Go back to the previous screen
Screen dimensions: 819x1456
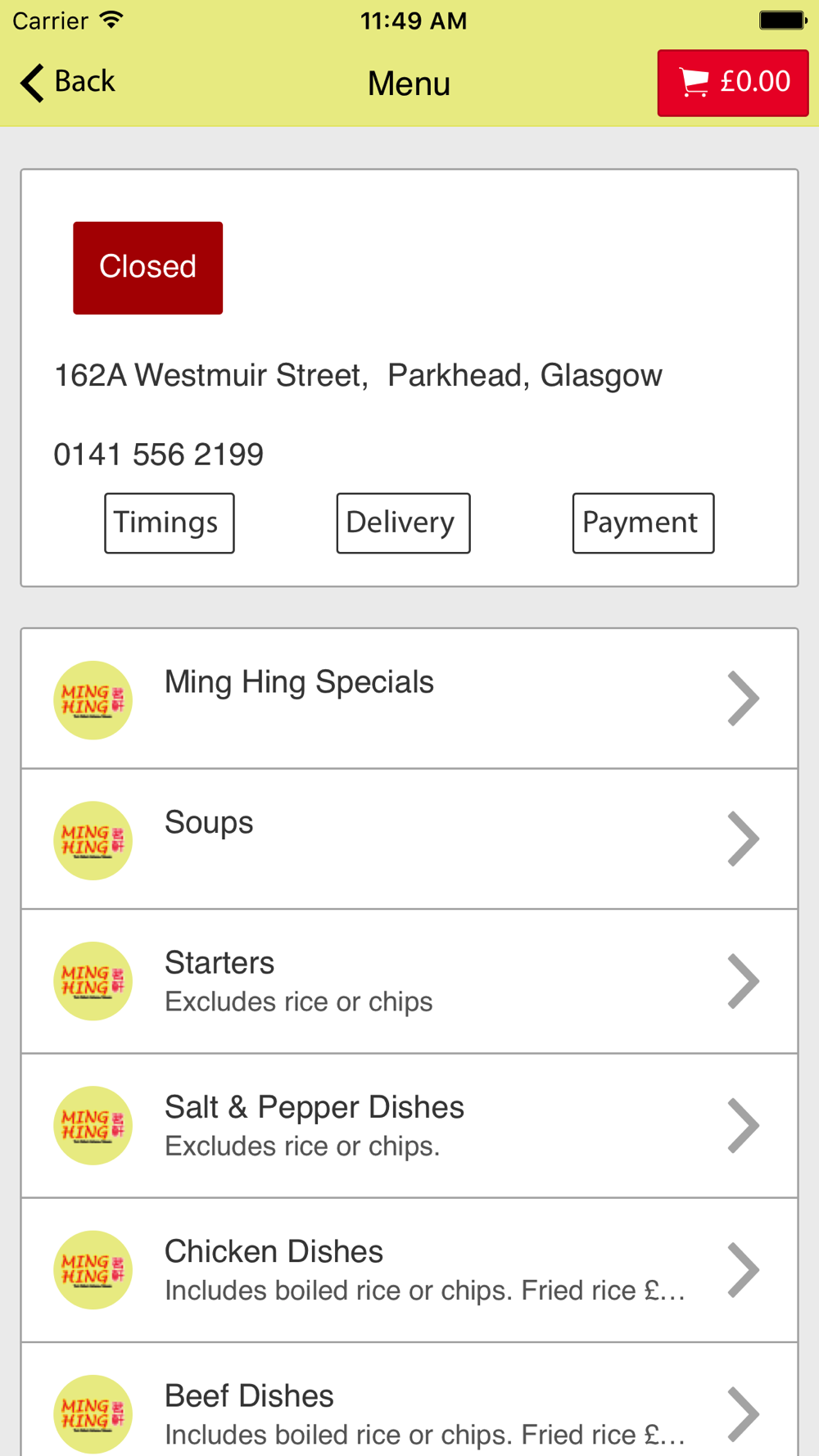point(67,82)
